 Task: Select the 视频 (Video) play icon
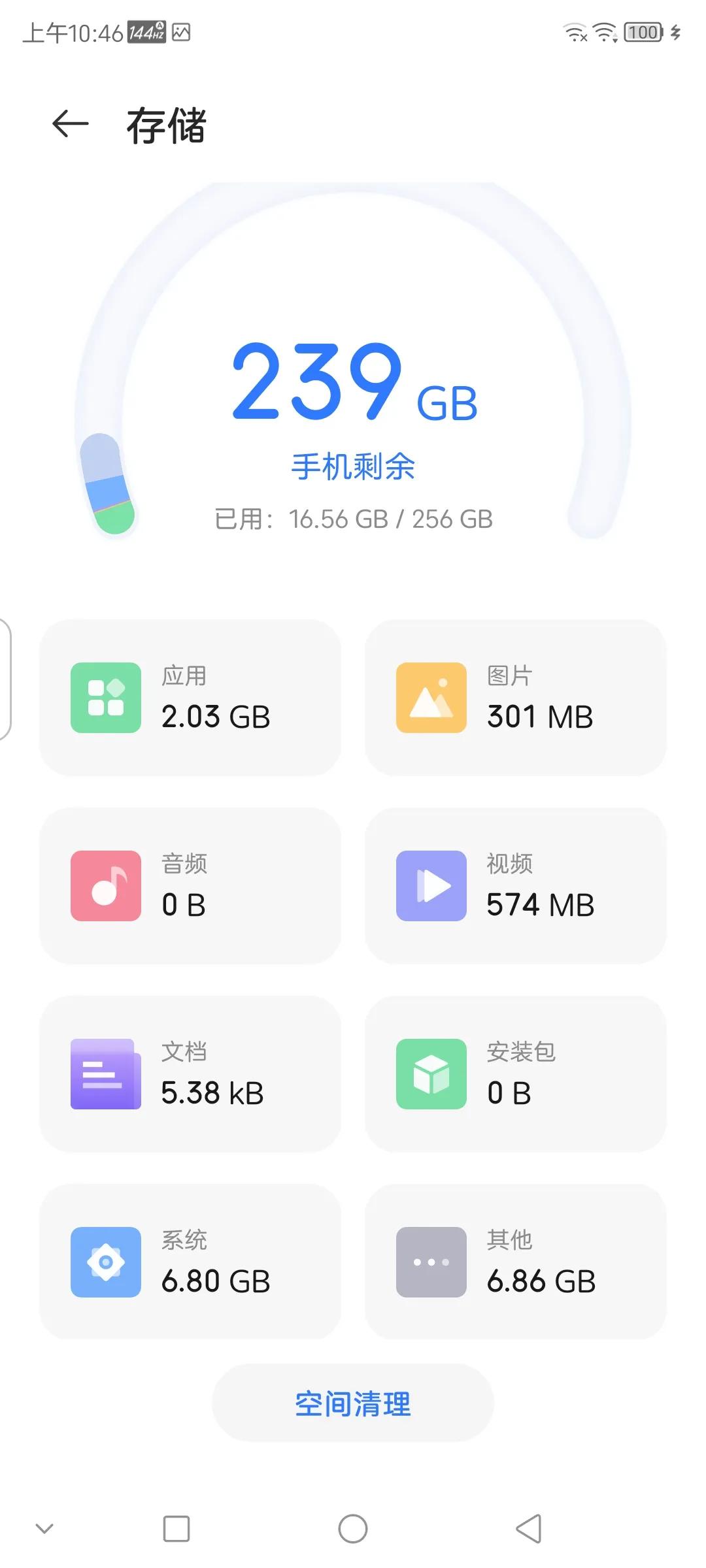[430, 886]
